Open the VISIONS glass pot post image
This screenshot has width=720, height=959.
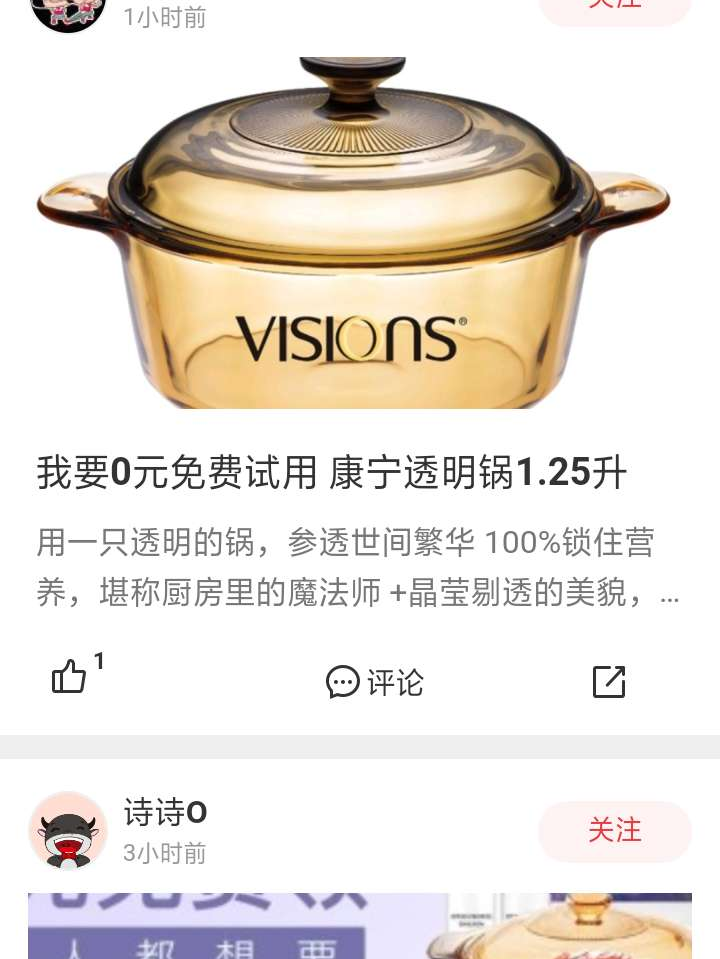[355, 235]
